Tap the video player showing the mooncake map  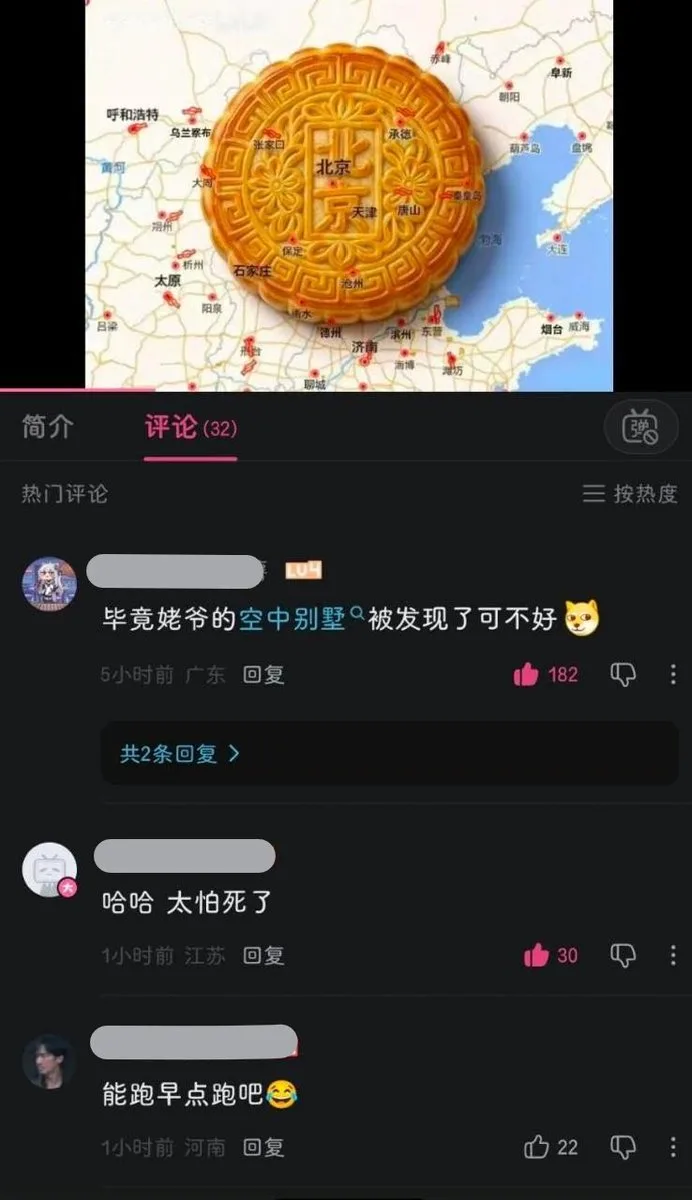coord(348,195)
